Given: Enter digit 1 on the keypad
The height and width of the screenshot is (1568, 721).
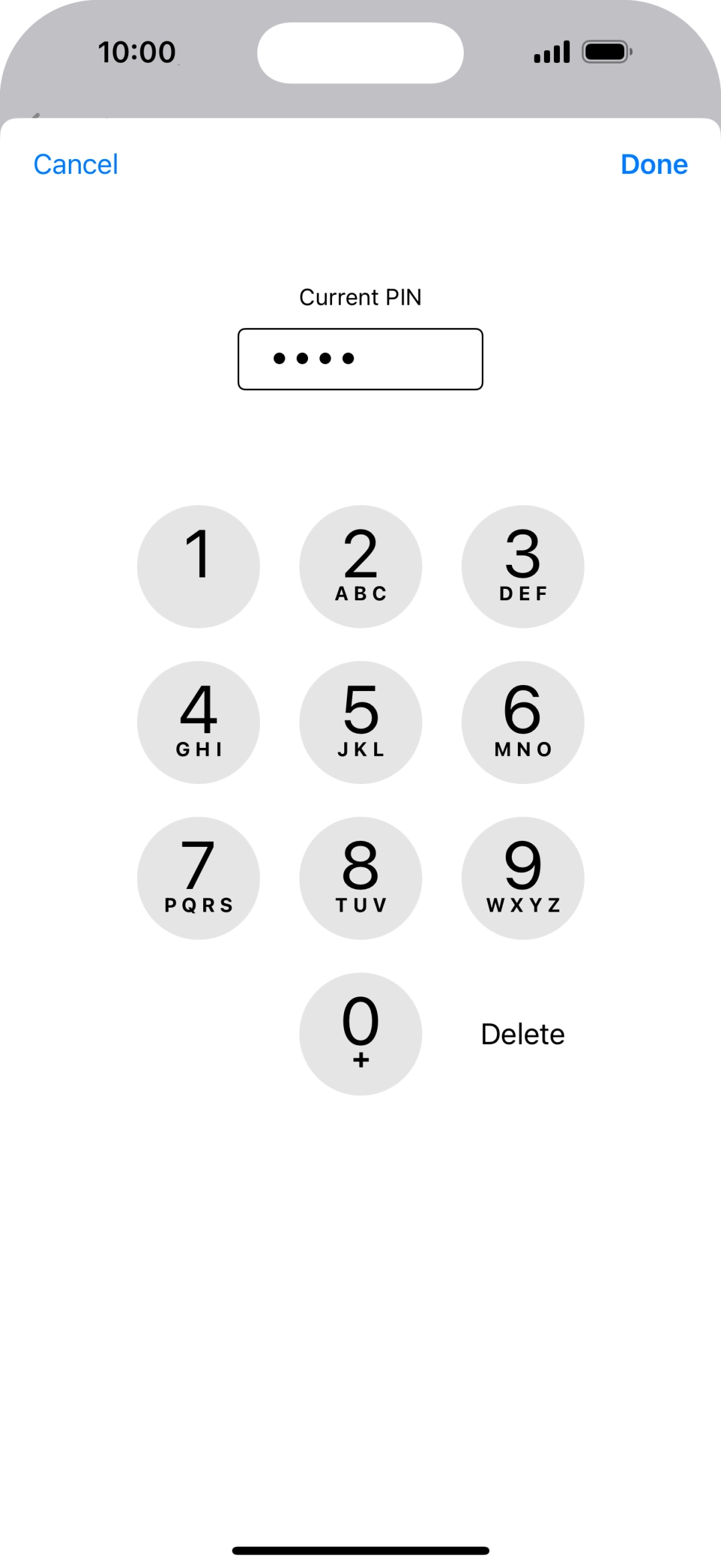Looking at the screenshot, I should click(198, 566).
